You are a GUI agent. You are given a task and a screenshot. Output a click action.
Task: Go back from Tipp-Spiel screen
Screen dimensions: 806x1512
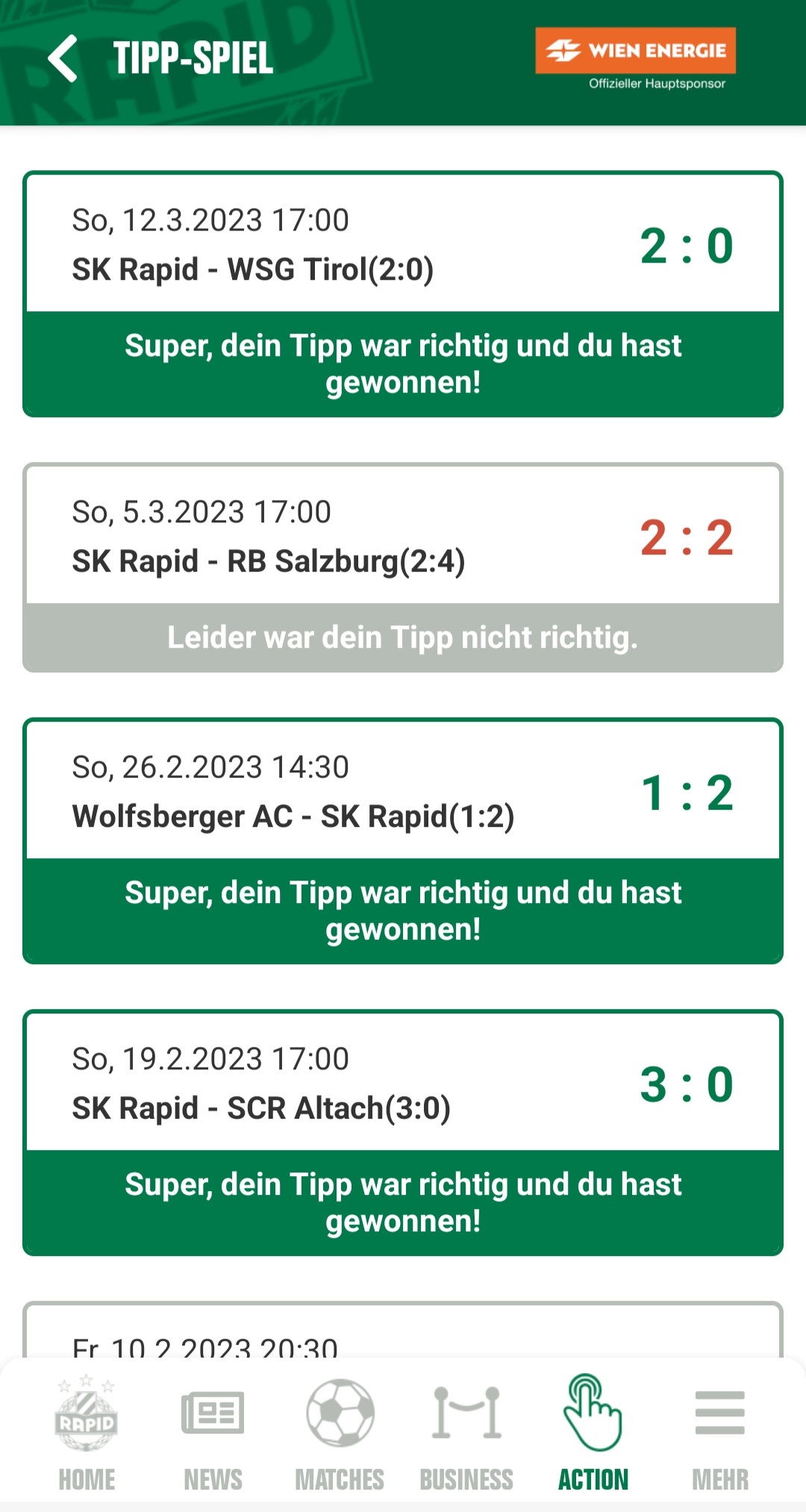tap(63, 58)
